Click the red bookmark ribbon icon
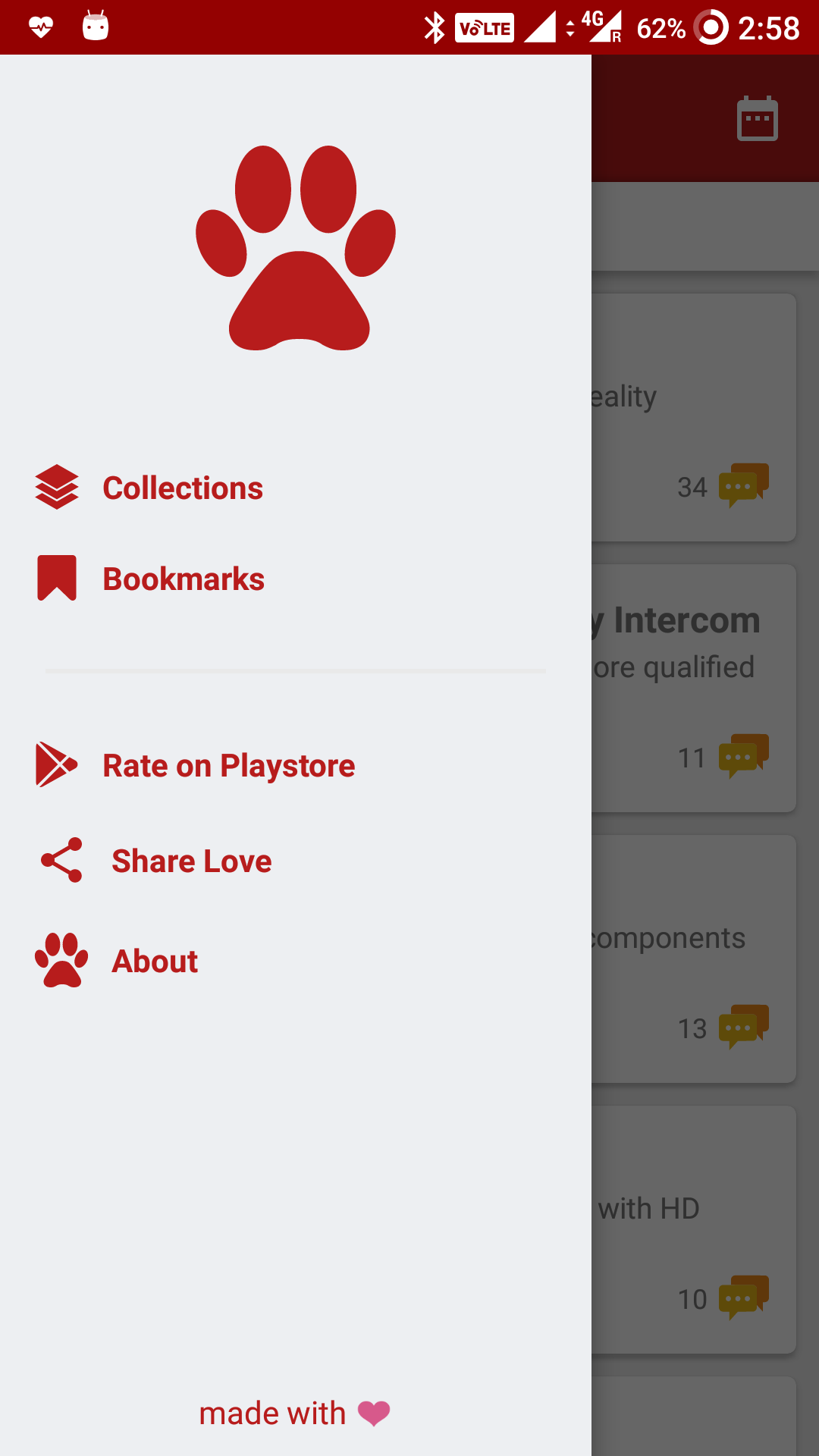This screenshot has height=1456, width=819. (x=56, y=577)
